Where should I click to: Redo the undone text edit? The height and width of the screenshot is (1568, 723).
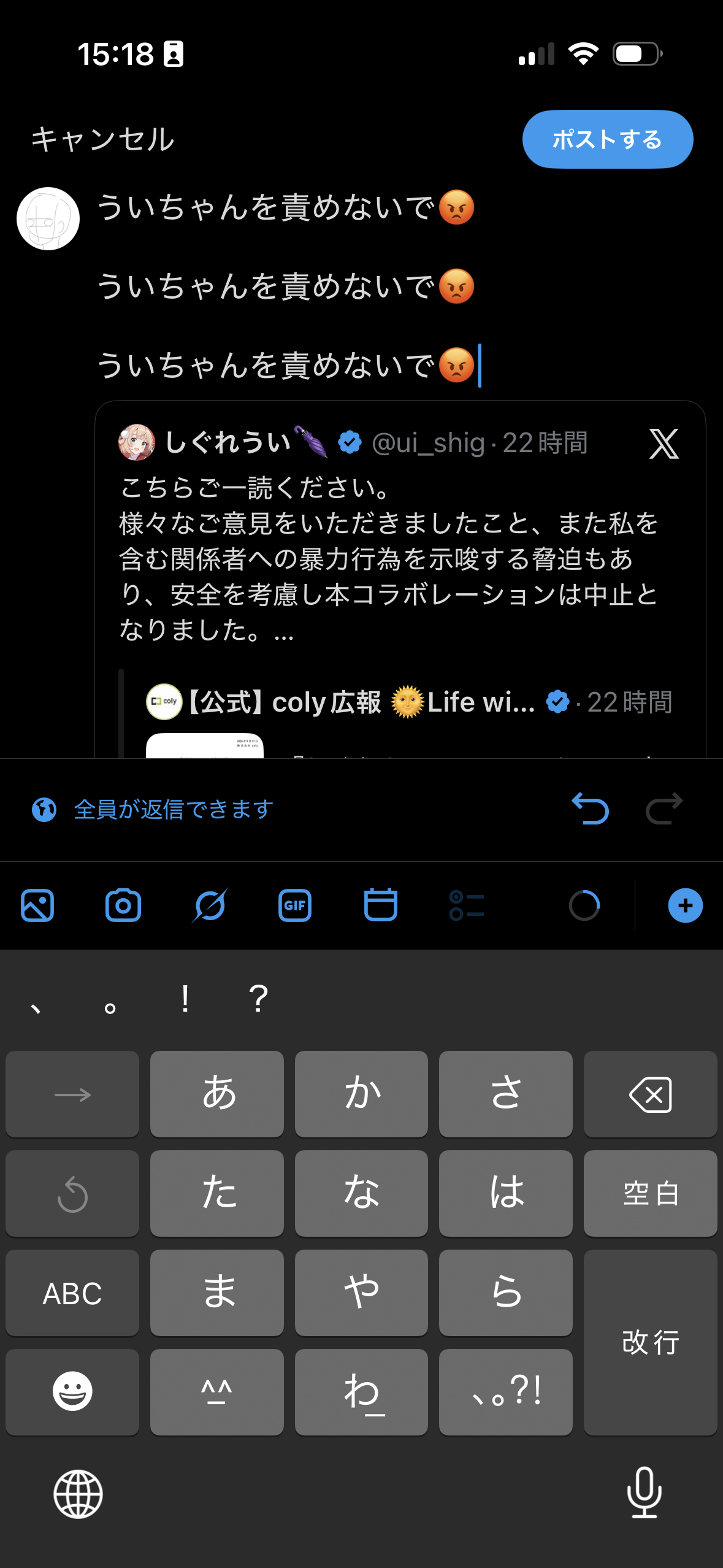[664, 809]
